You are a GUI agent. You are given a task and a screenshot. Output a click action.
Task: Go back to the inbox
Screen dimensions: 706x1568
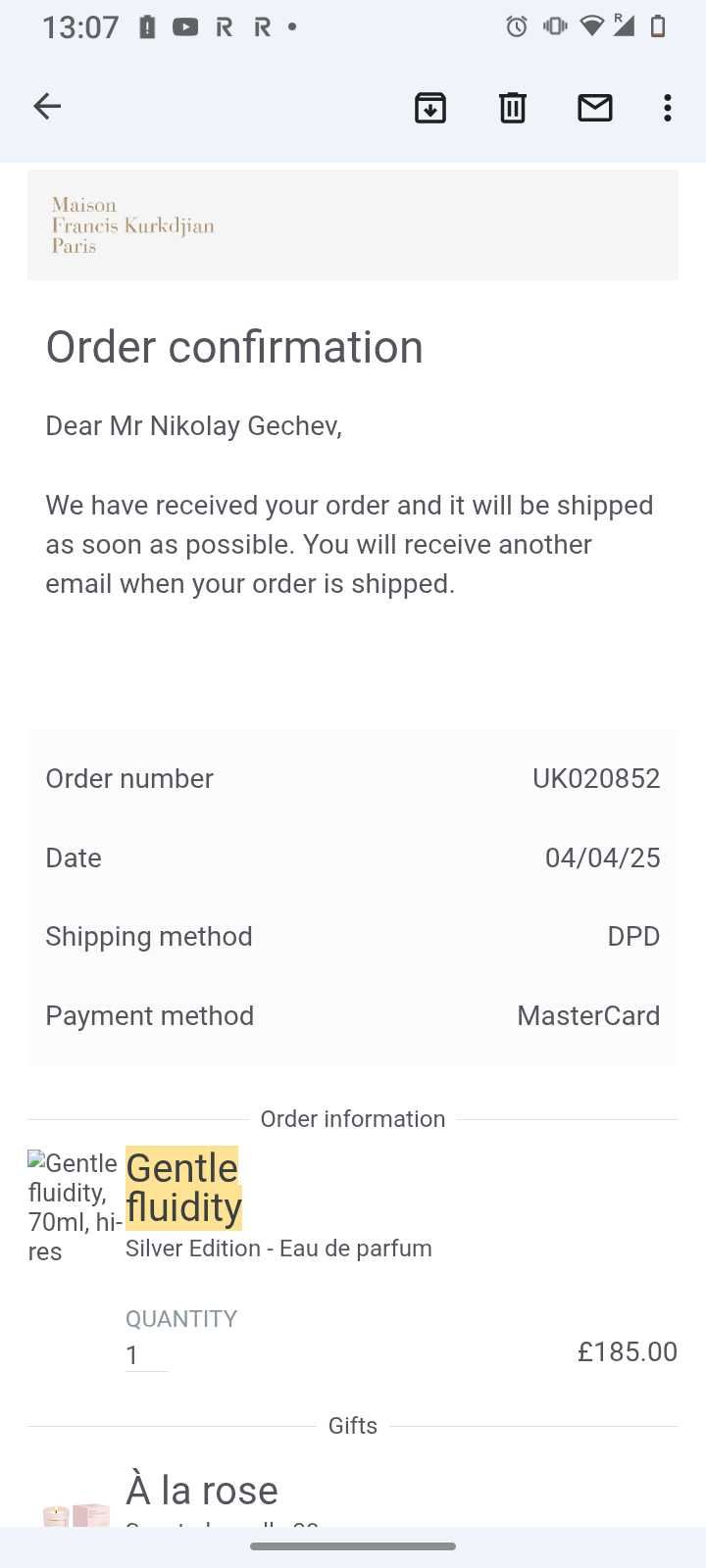(x=47, y=106)
